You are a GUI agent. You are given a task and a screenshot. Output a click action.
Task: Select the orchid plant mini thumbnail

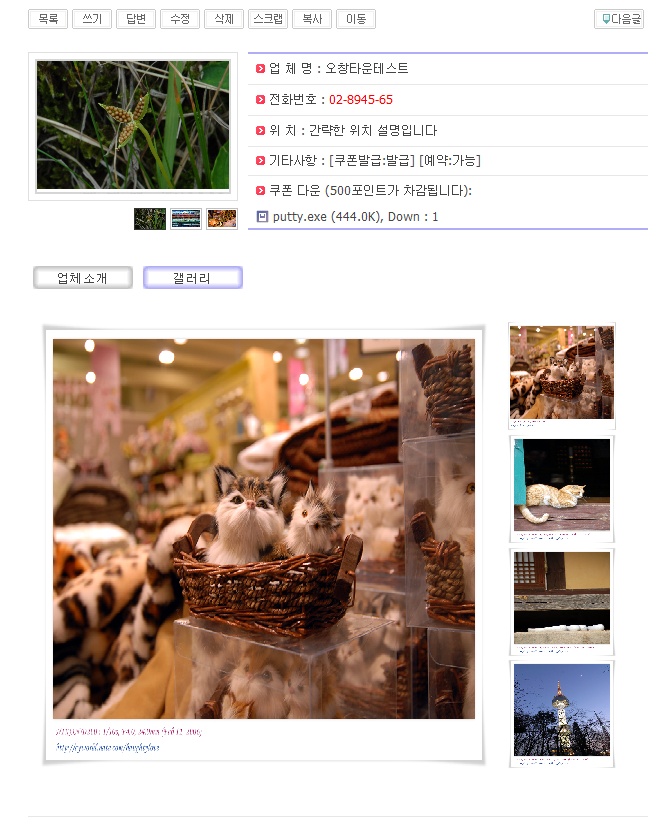click(150, 219)
